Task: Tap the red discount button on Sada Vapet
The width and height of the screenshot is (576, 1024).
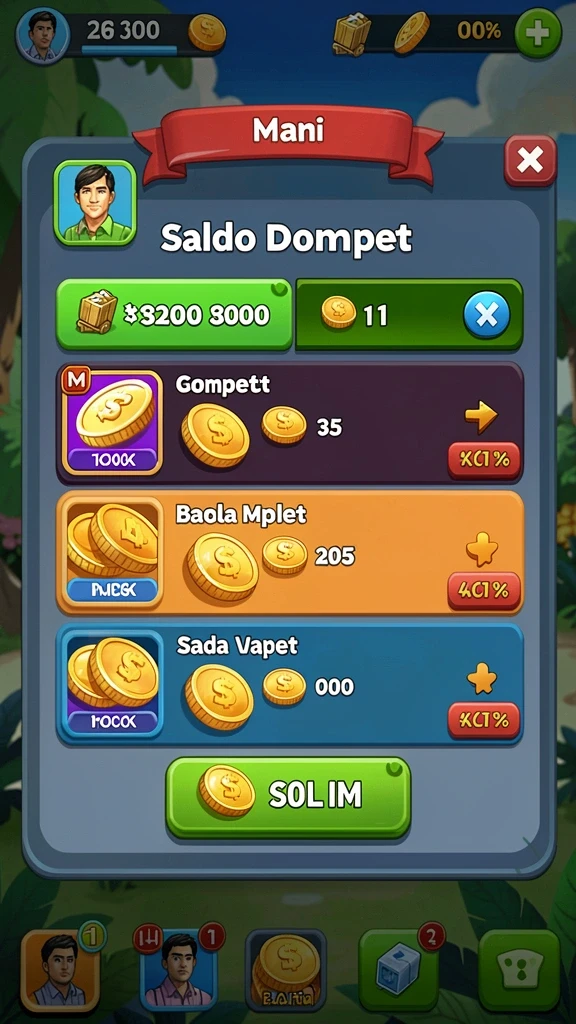Action: [x=484, y=720]
